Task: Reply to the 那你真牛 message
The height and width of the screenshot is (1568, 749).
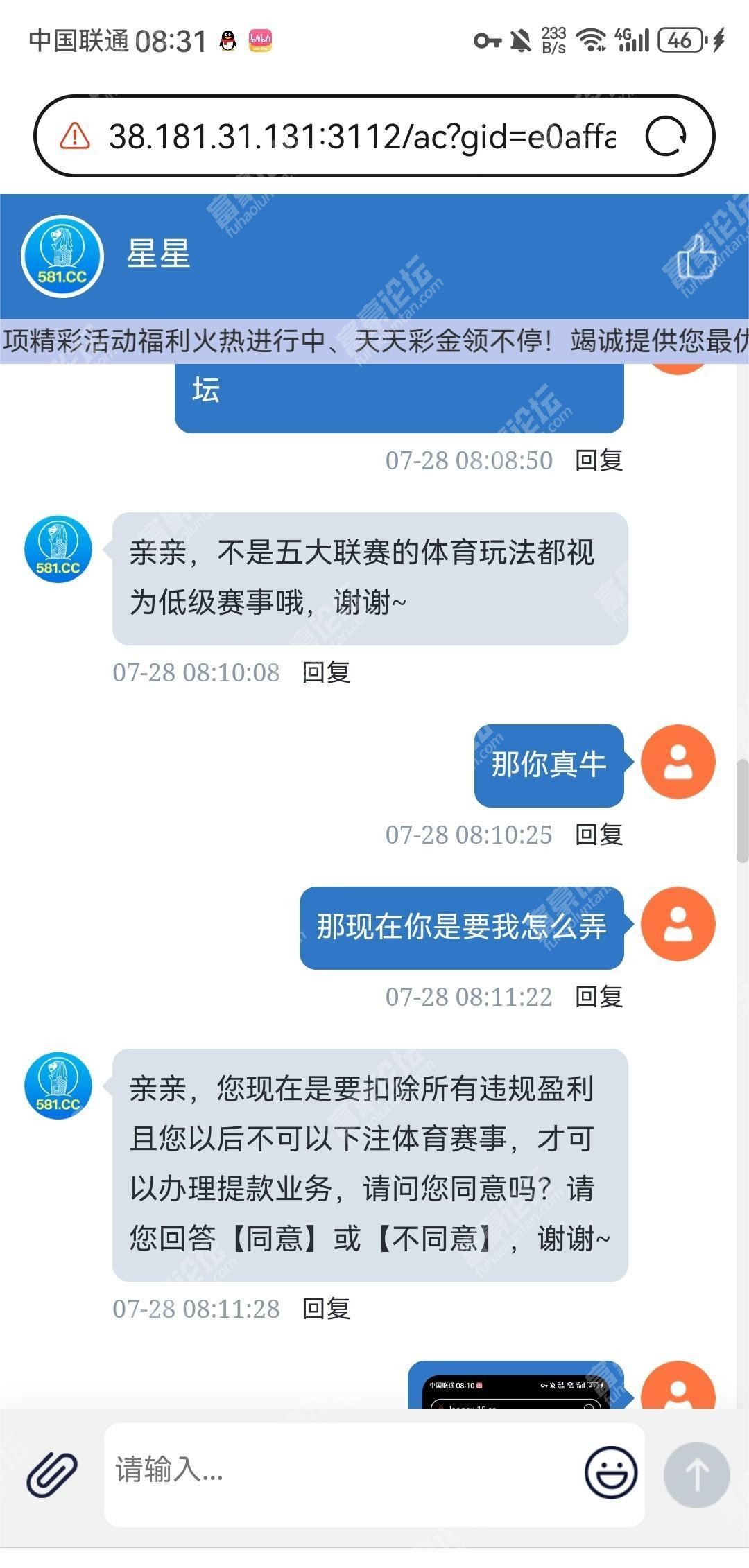Action: [599, 835]
